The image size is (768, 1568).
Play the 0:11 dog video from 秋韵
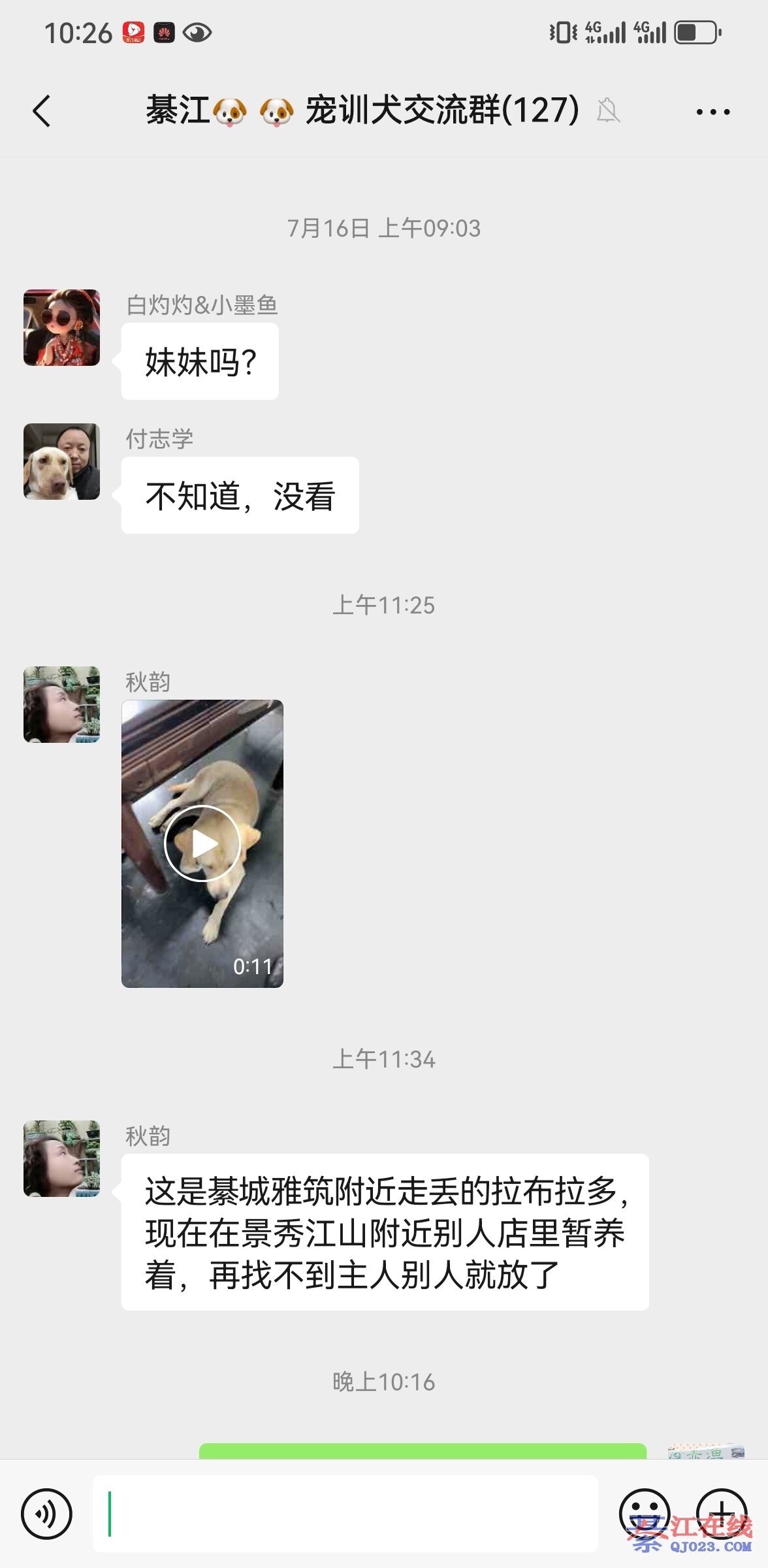(202, 843)
